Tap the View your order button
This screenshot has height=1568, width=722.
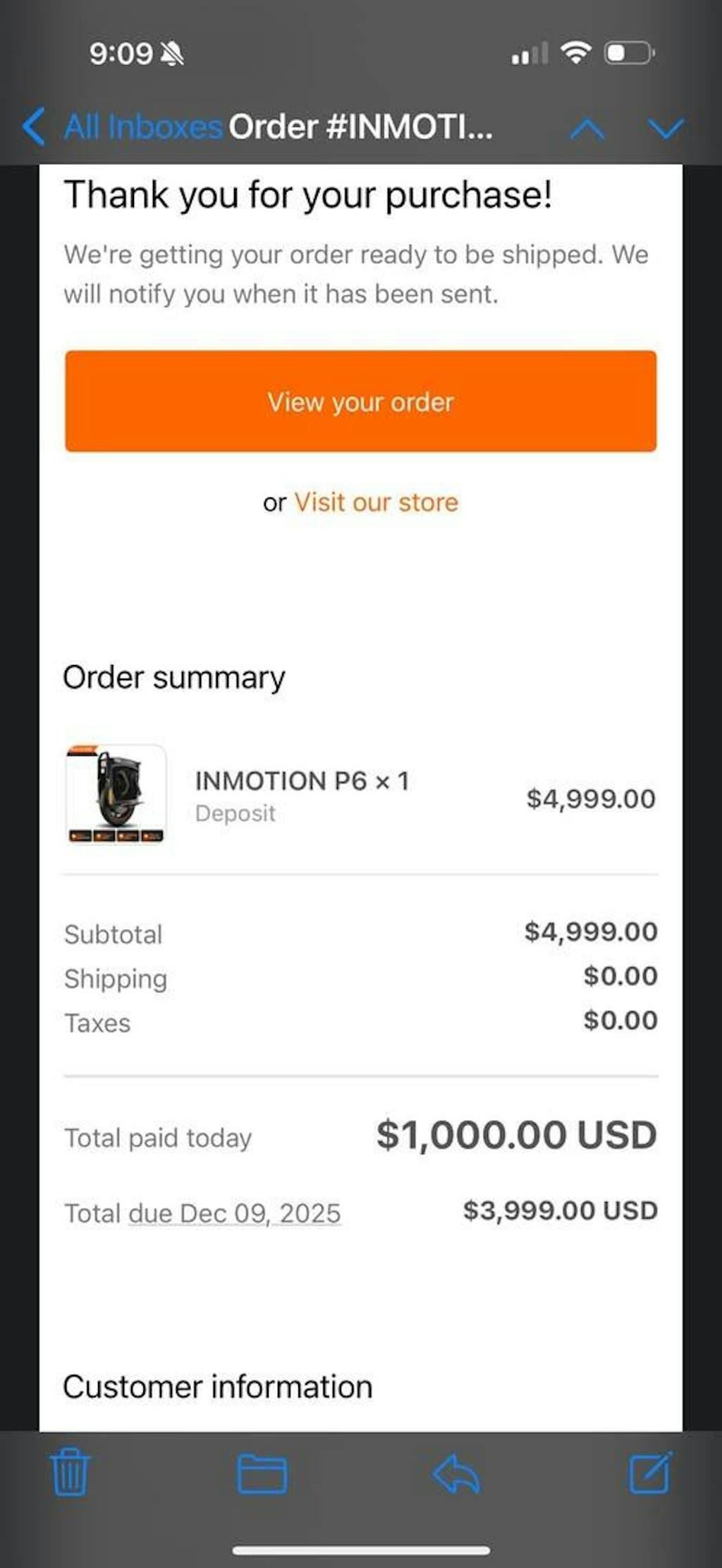pos(360,401)
